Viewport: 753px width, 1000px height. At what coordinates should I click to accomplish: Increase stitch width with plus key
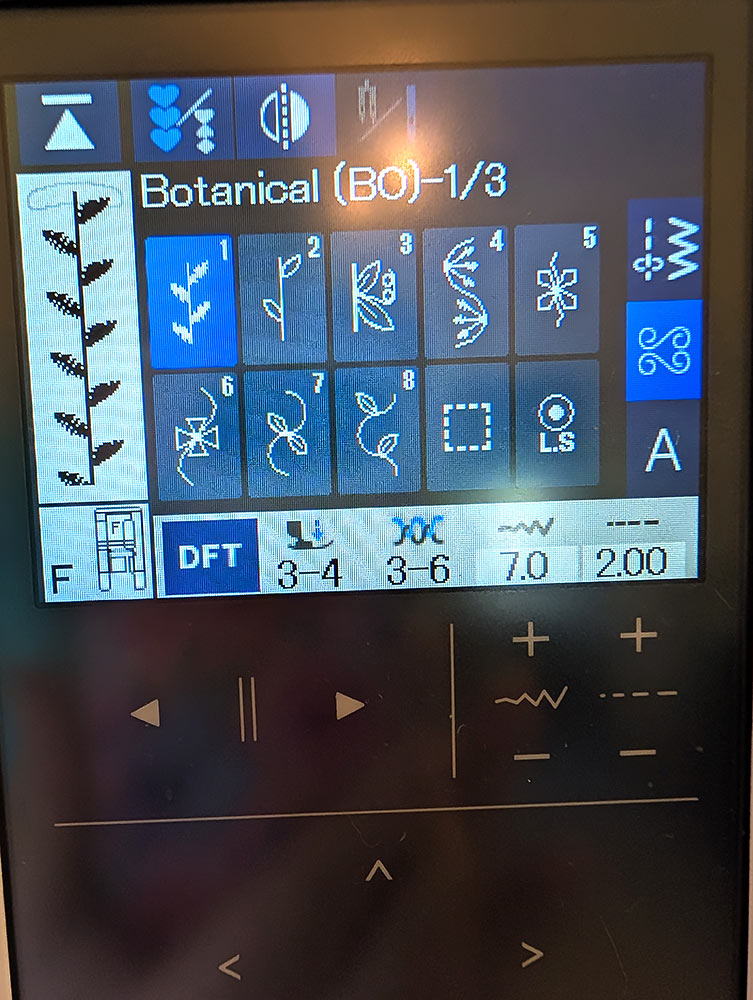[x=531, y=639]
